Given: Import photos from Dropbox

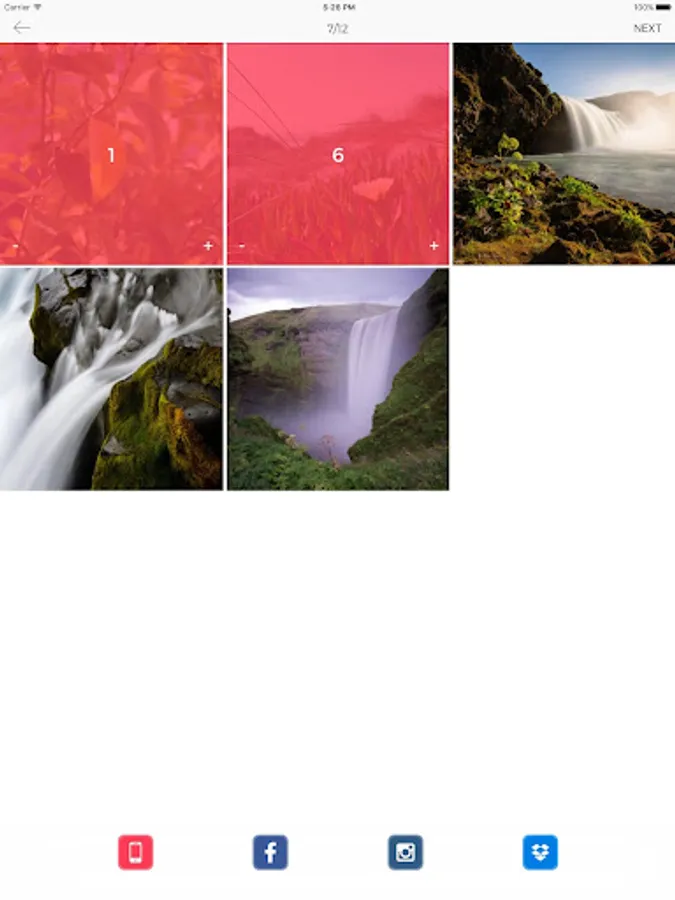Looking at the screenshot, I should click(x=540, y=852).
